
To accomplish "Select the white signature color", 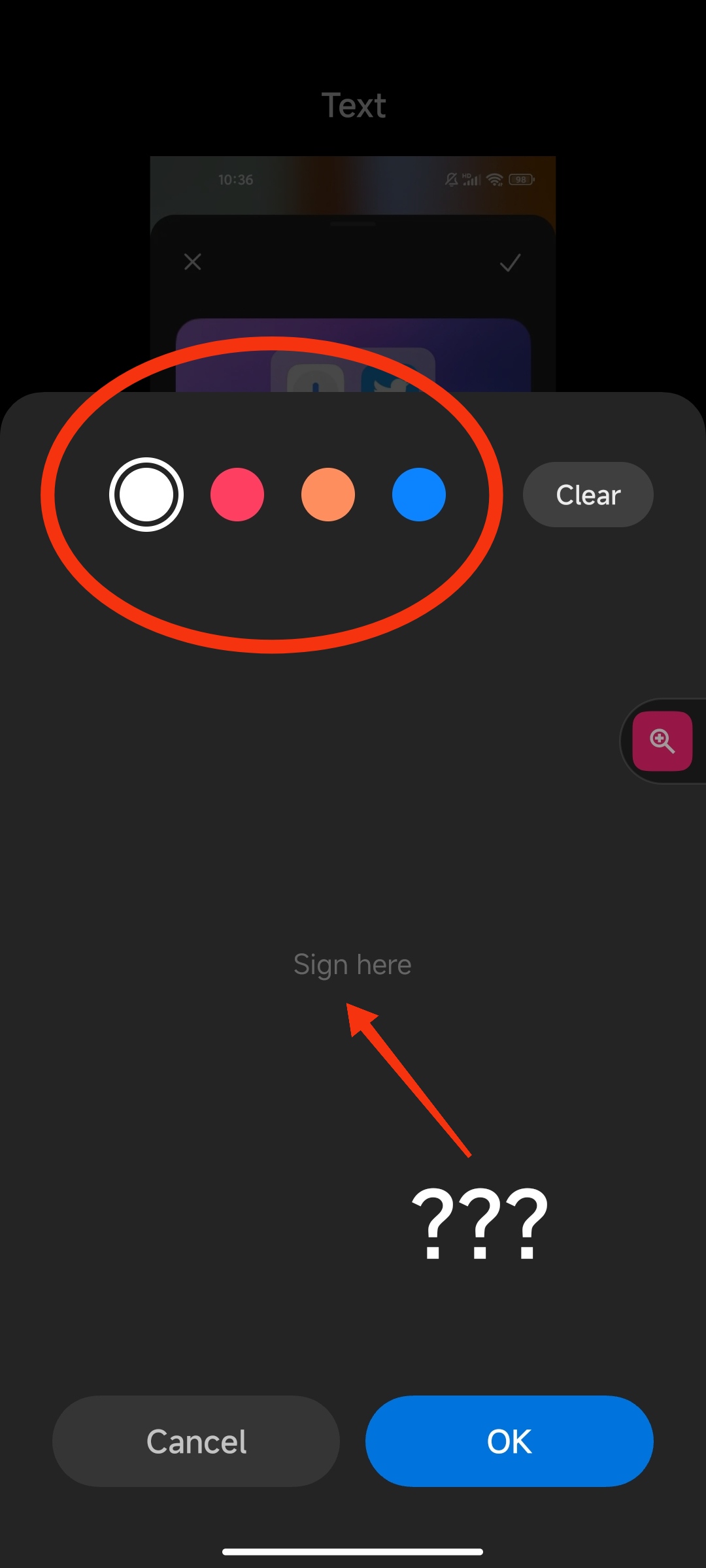I will coord(146,495).
